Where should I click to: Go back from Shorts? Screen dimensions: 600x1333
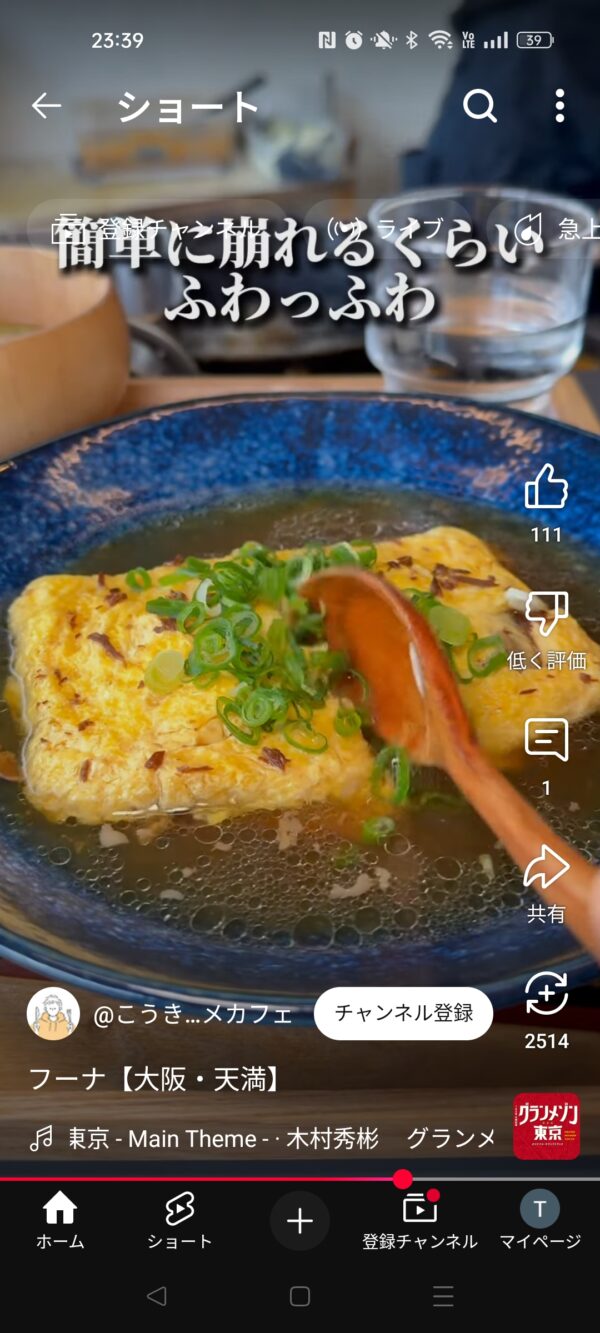[x=46, y=106]
